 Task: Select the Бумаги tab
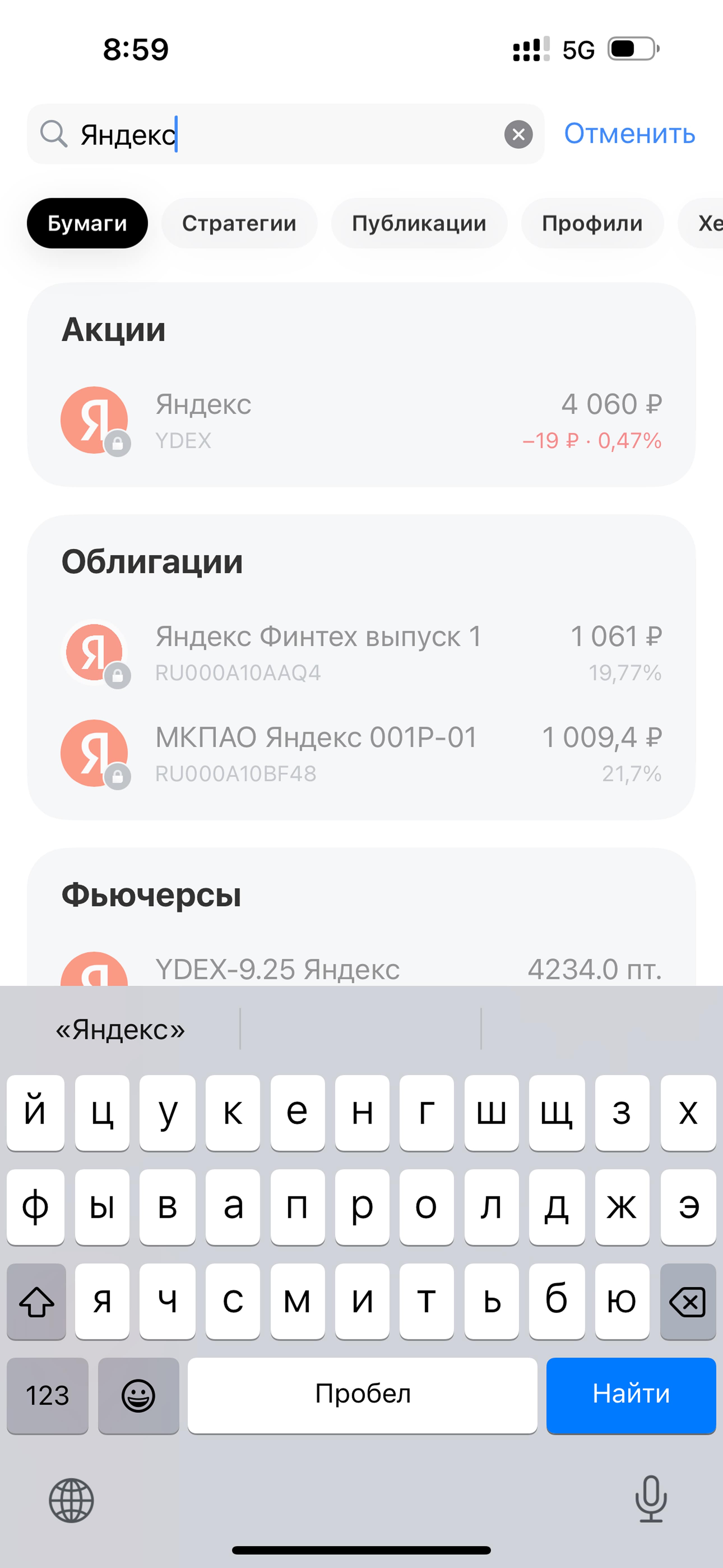[87, 223]
